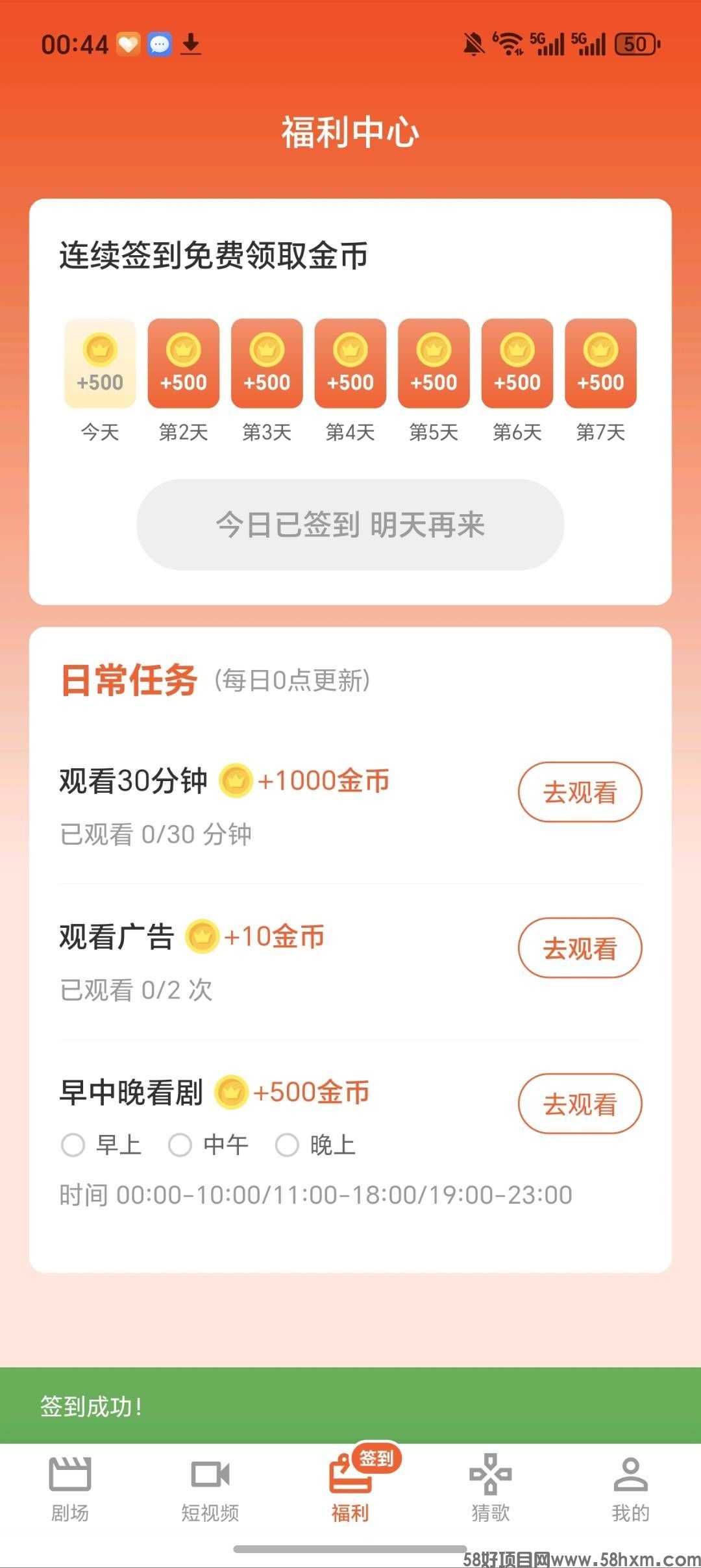
Task: Tap the heart icon in the status bar
Action: coord(129,44)
